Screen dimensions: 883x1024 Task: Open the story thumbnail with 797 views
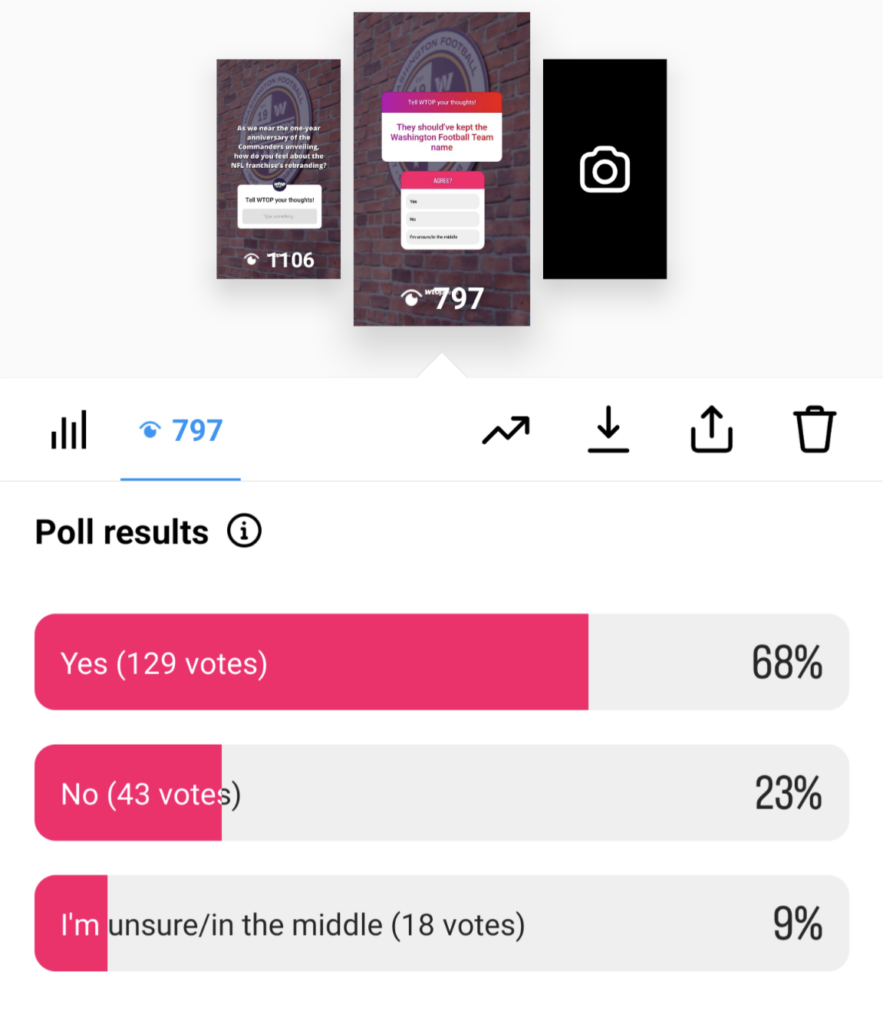(x=441, y=168)
